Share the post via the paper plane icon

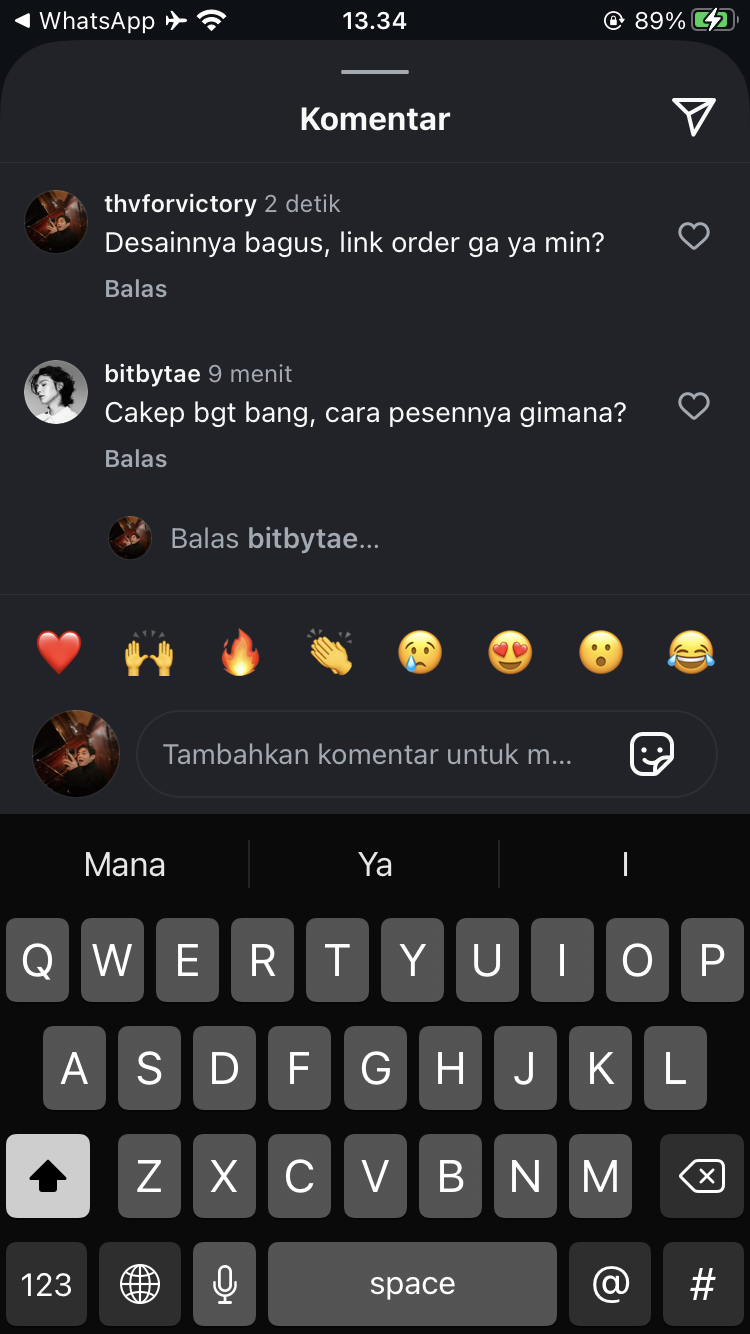point(693,117)
